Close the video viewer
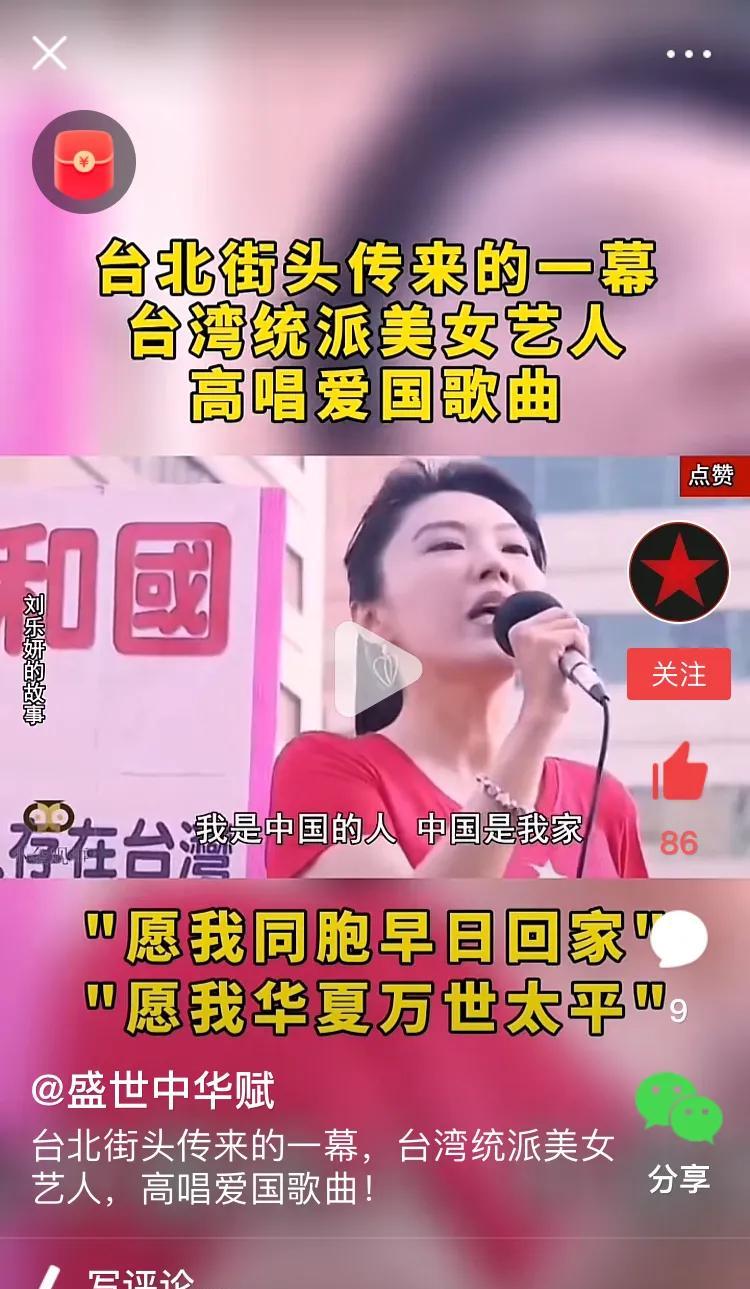The width and height of the screenshot is (750, 1289). (x=49, y=53)
